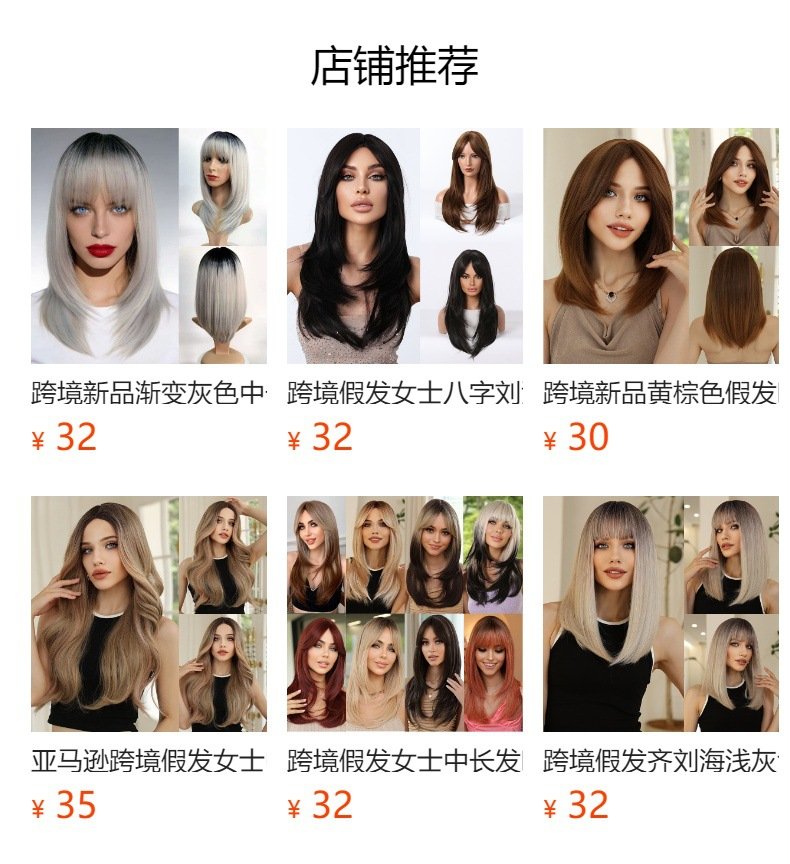The width and height of the screenshot is (790, 864).
Task: View the black long wig with 八字刘海
Action: 404,246
